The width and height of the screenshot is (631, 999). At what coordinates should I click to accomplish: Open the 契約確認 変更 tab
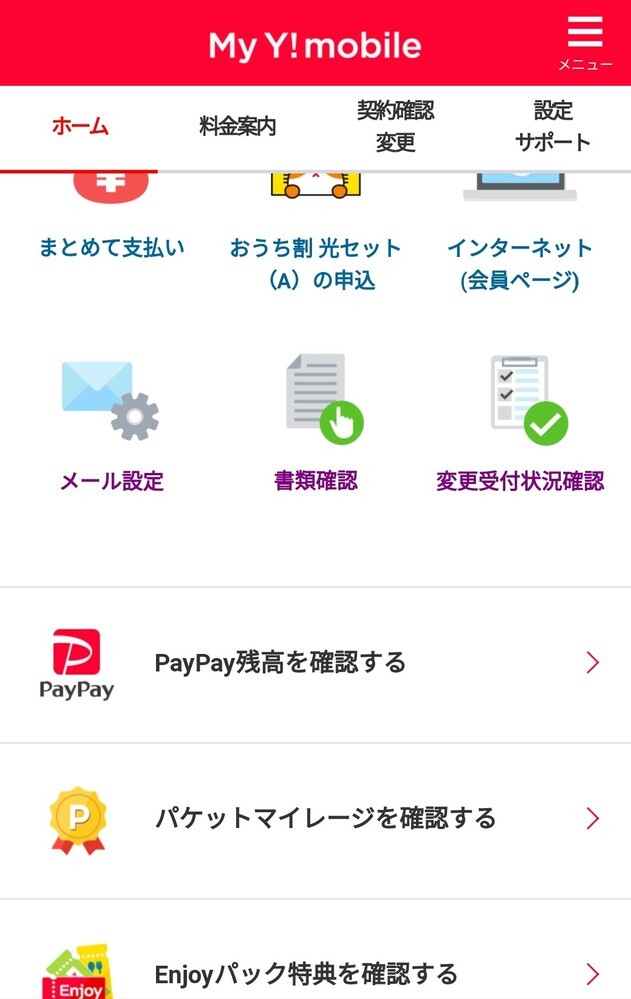[x=395, y=127]
